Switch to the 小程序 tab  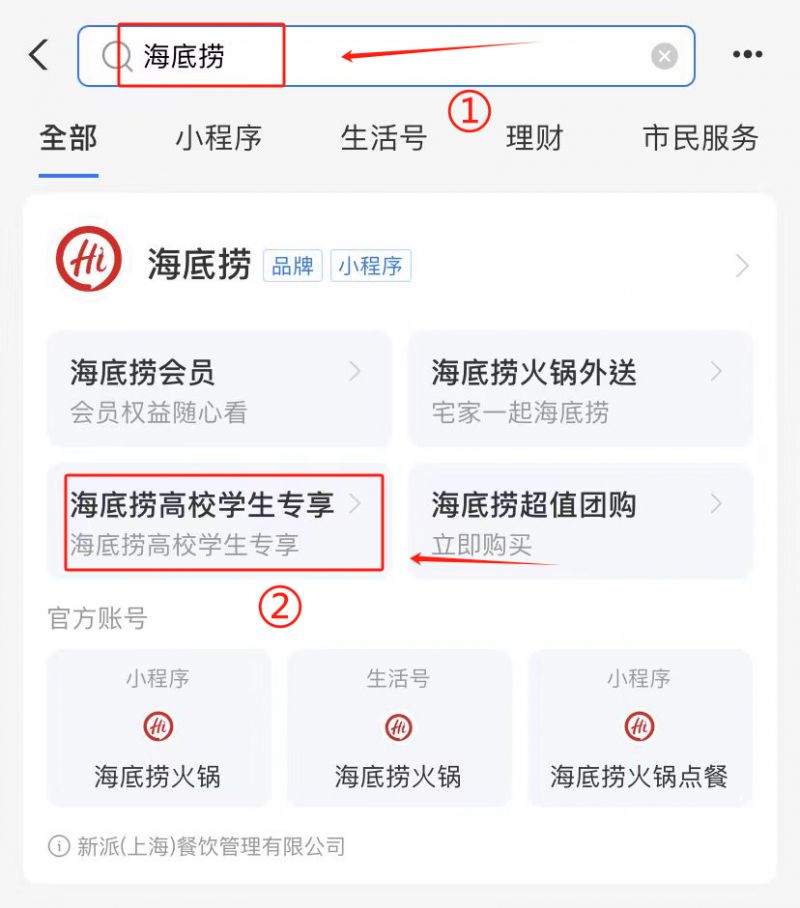coord(218,138)
